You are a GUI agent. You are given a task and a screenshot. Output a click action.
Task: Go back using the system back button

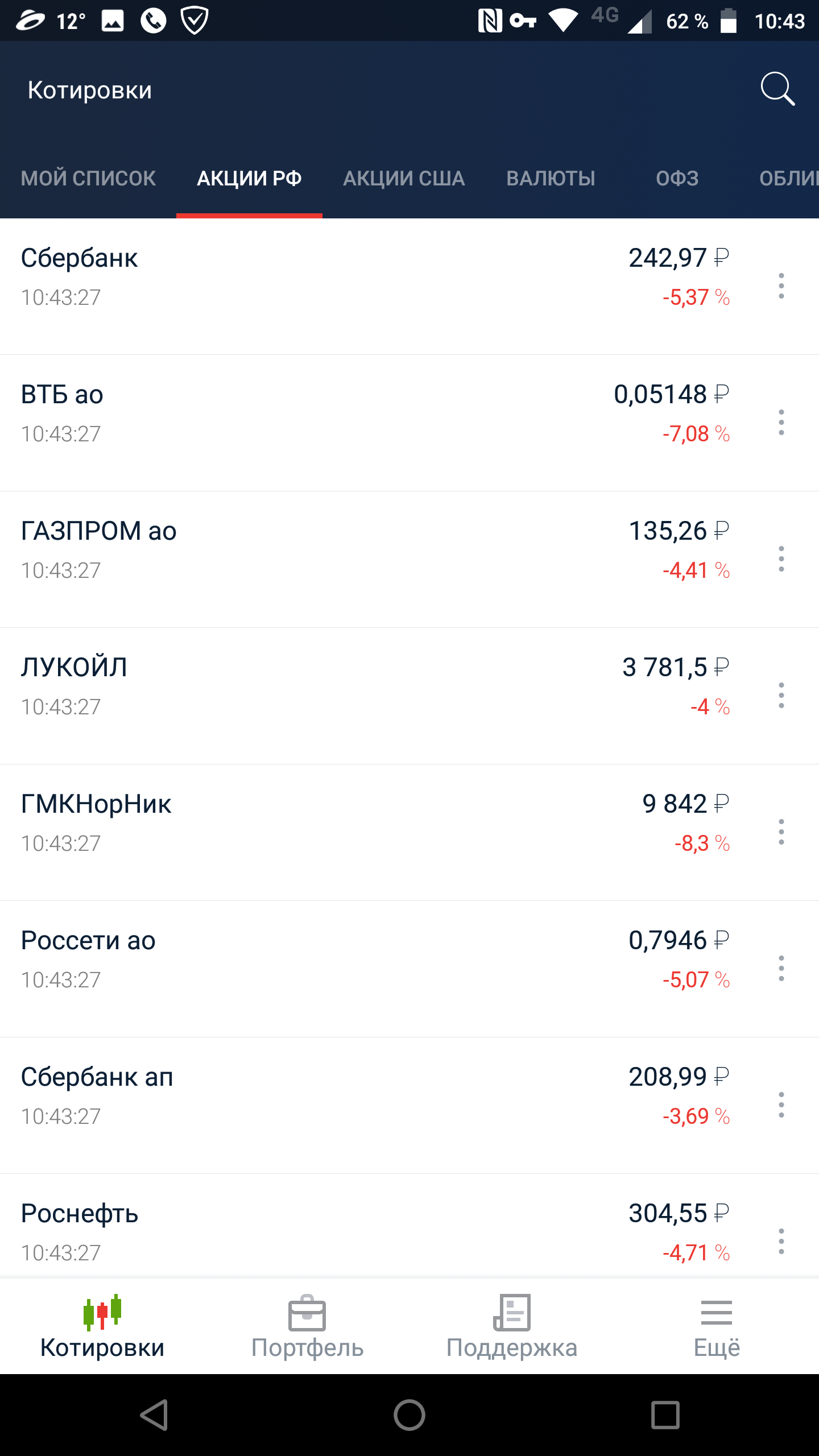[154, 1414]
